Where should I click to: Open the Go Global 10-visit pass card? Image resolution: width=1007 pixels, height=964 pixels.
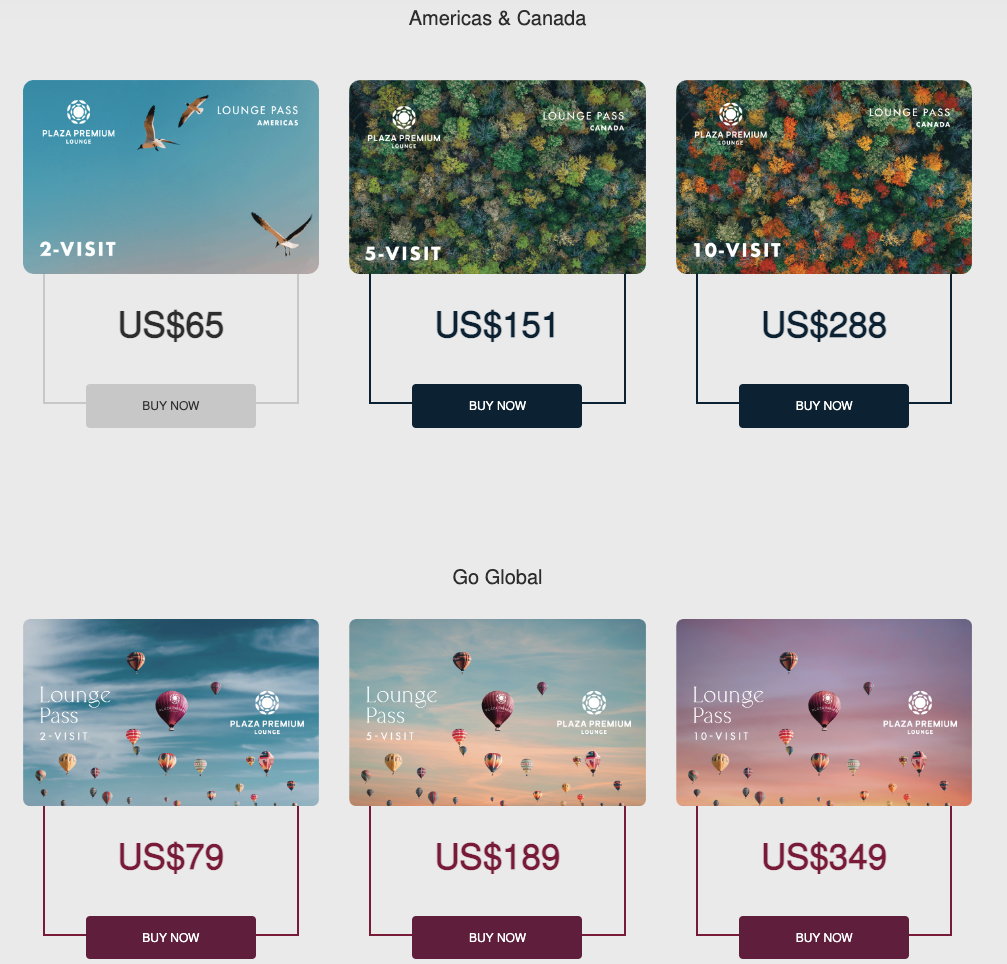pos(824,712)
